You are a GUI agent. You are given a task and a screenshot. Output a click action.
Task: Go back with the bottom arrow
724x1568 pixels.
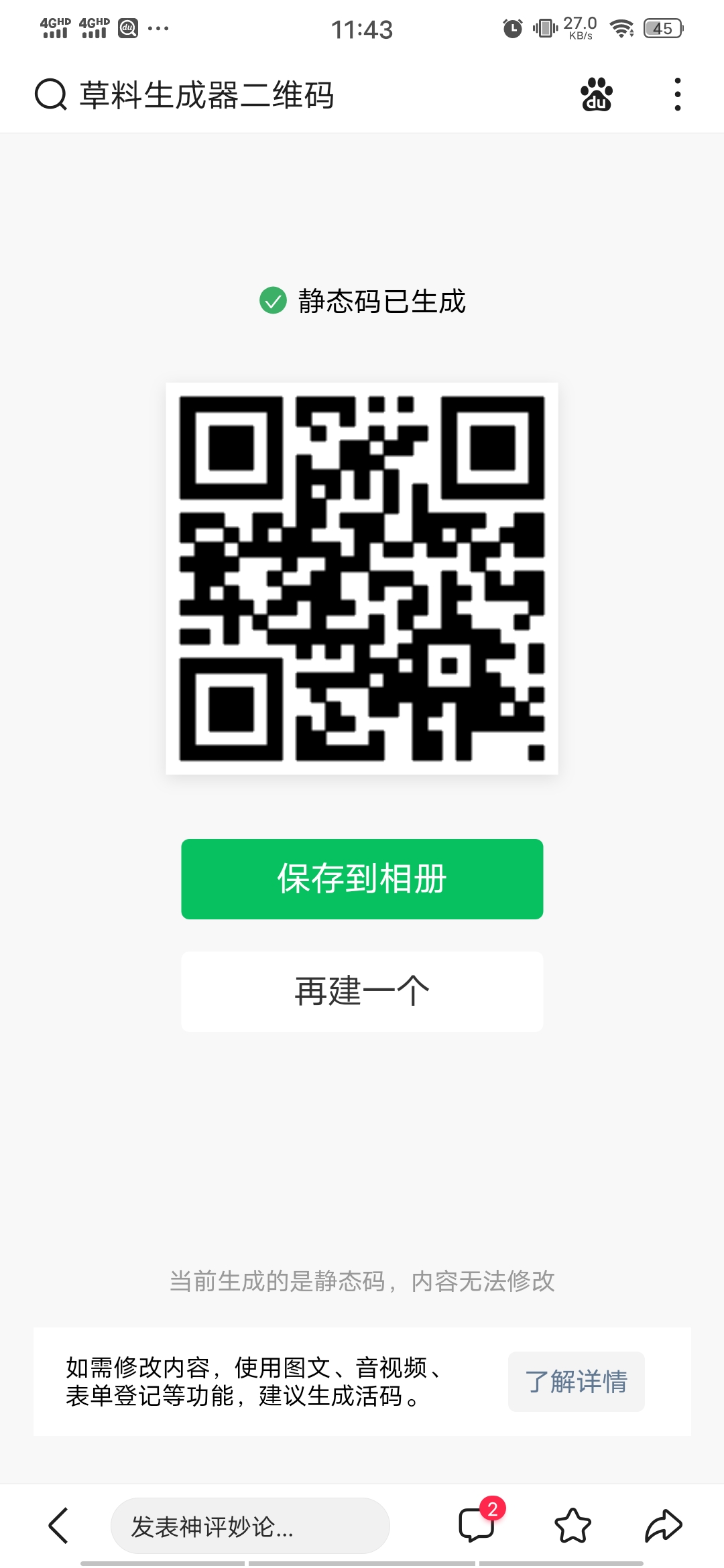point(59,1526)
